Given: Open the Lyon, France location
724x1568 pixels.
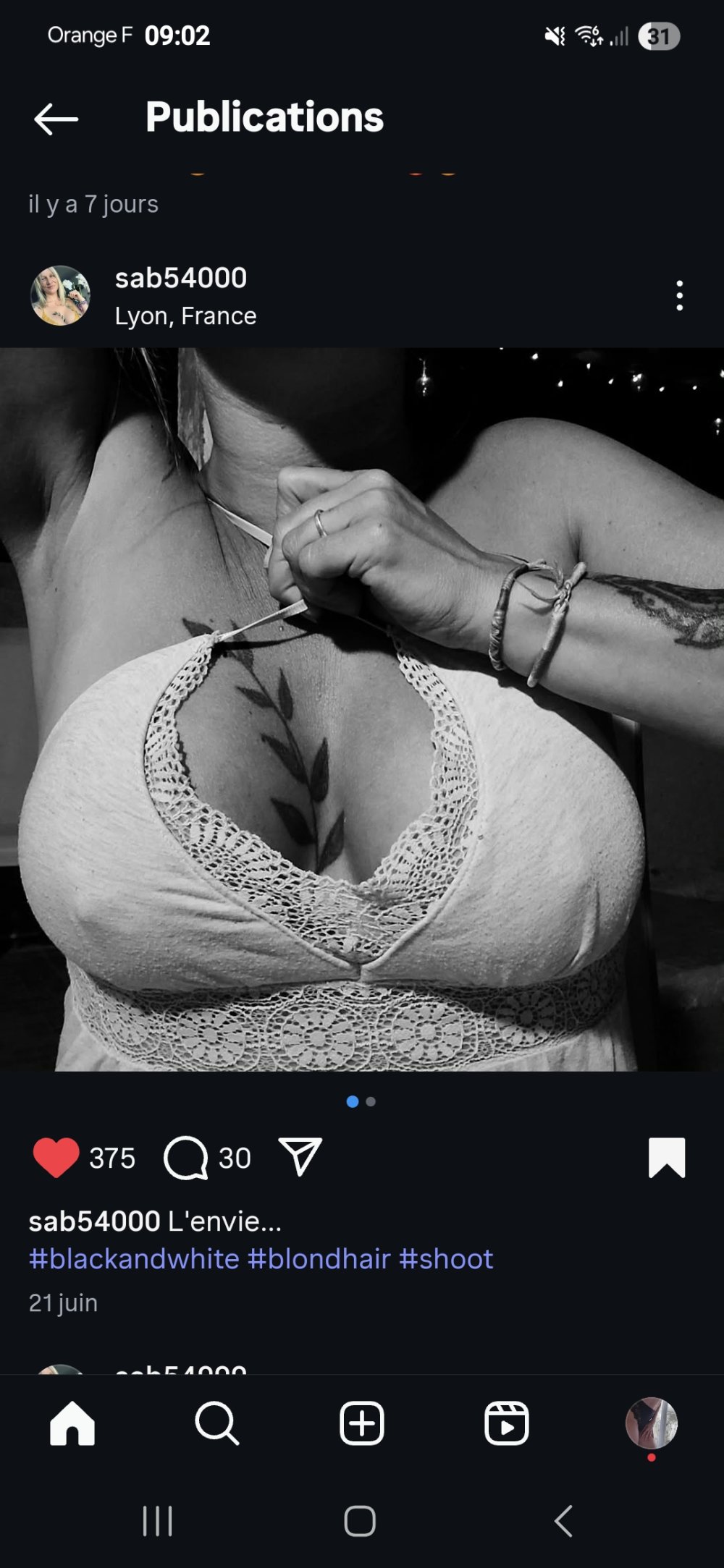Looking at the screenshot, I should tap(185, 316).
